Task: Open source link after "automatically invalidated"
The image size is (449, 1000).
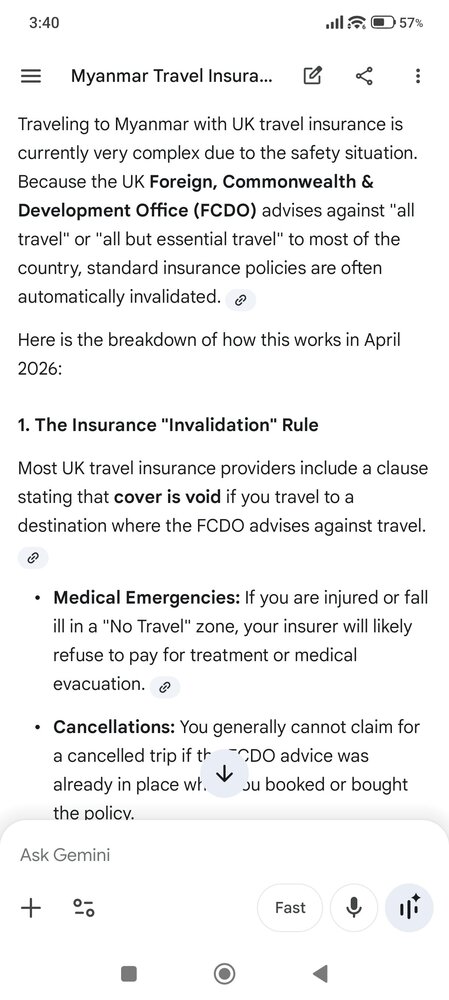Action: point(241,300)
